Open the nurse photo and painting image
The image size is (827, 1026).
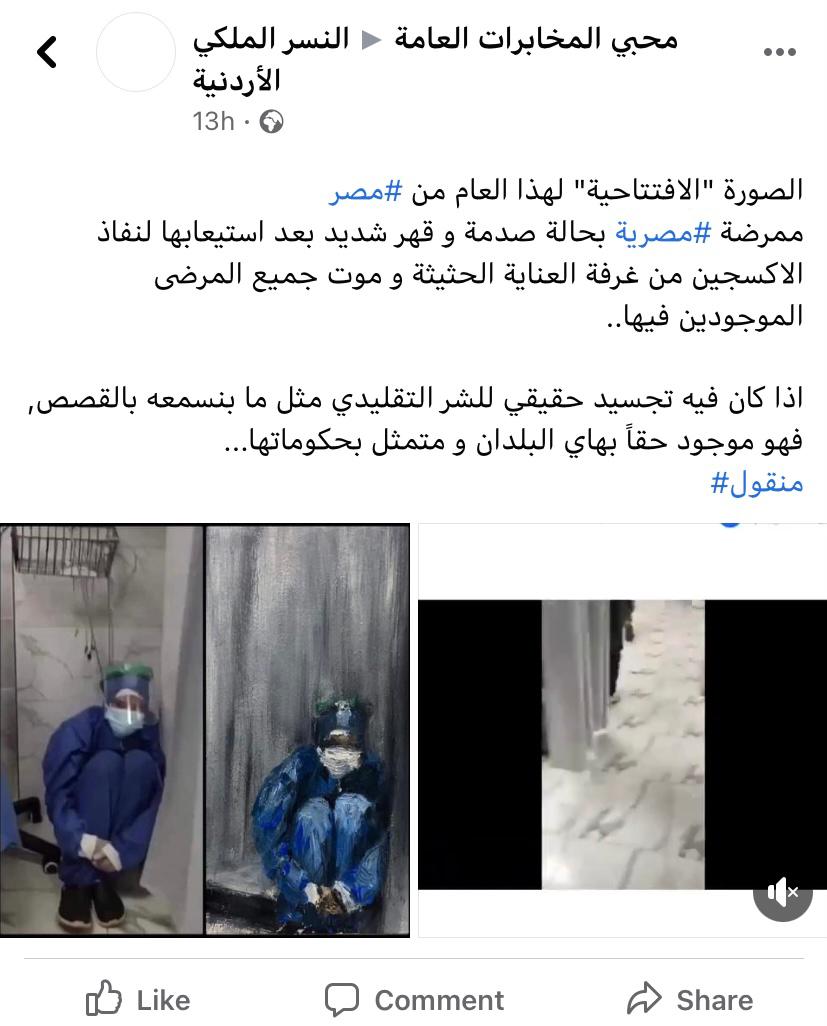pos(205,730)
